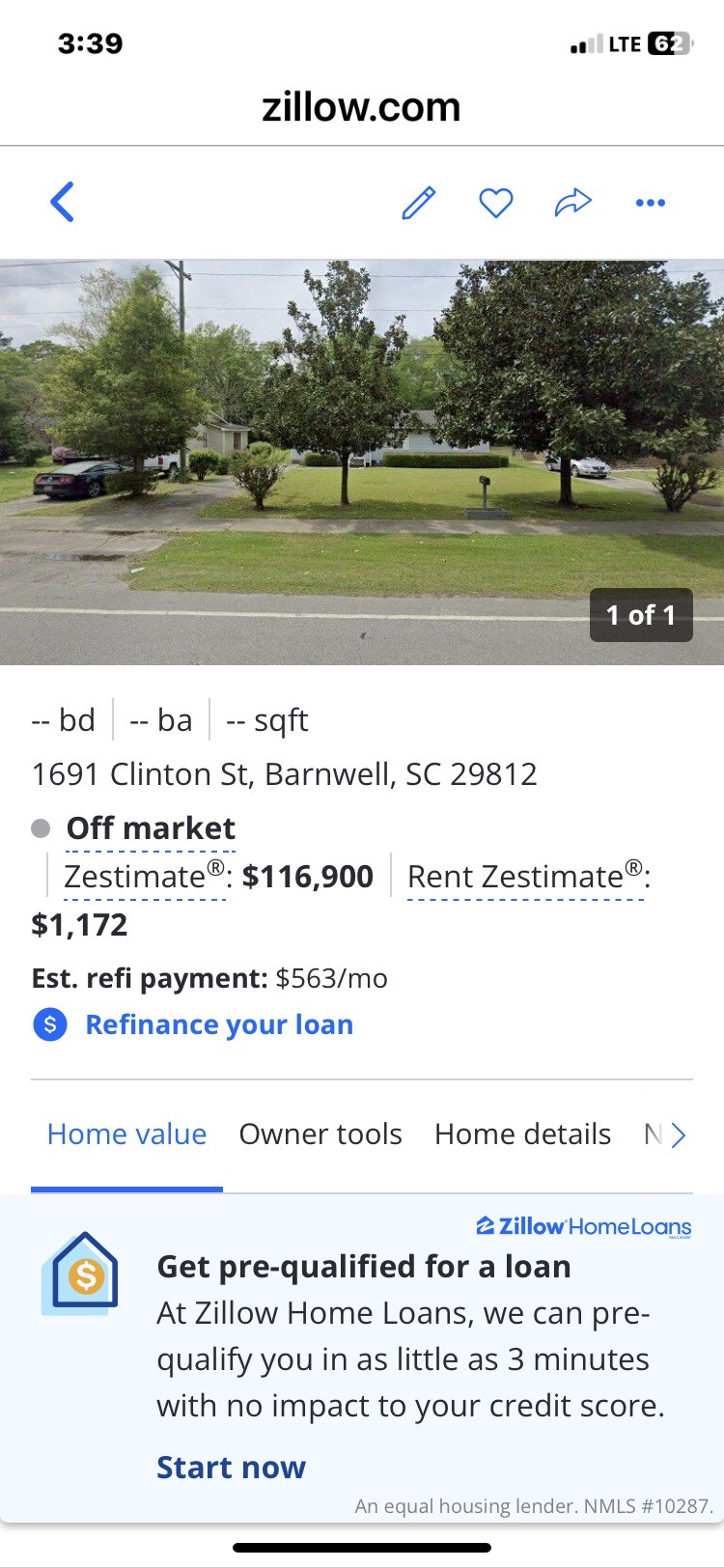
Task: Share this property listing
Action: (x=572, y=203)
